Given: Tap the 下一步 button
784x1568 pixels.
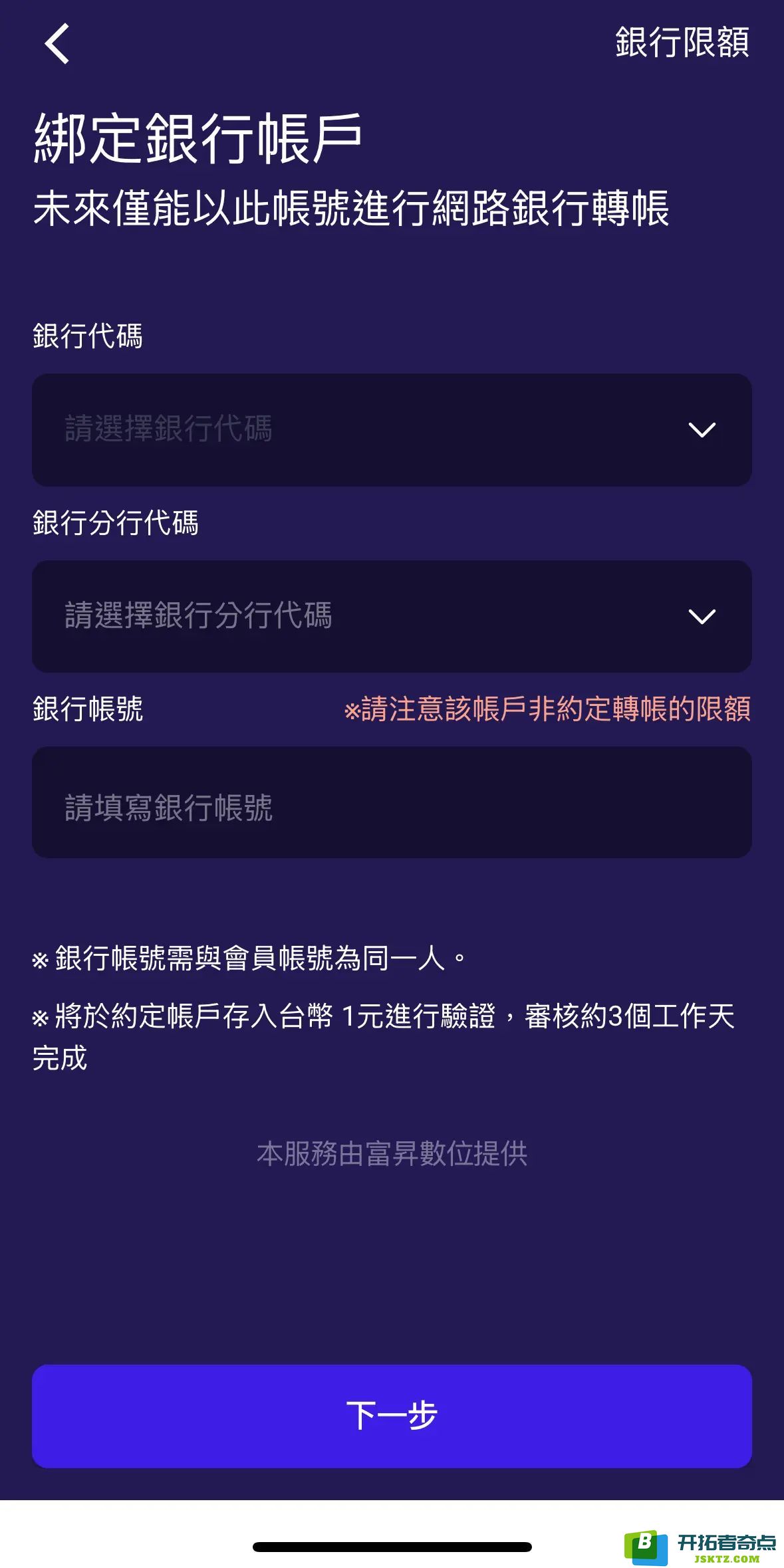Looking at the screenshot, I should coord(392,1416).
